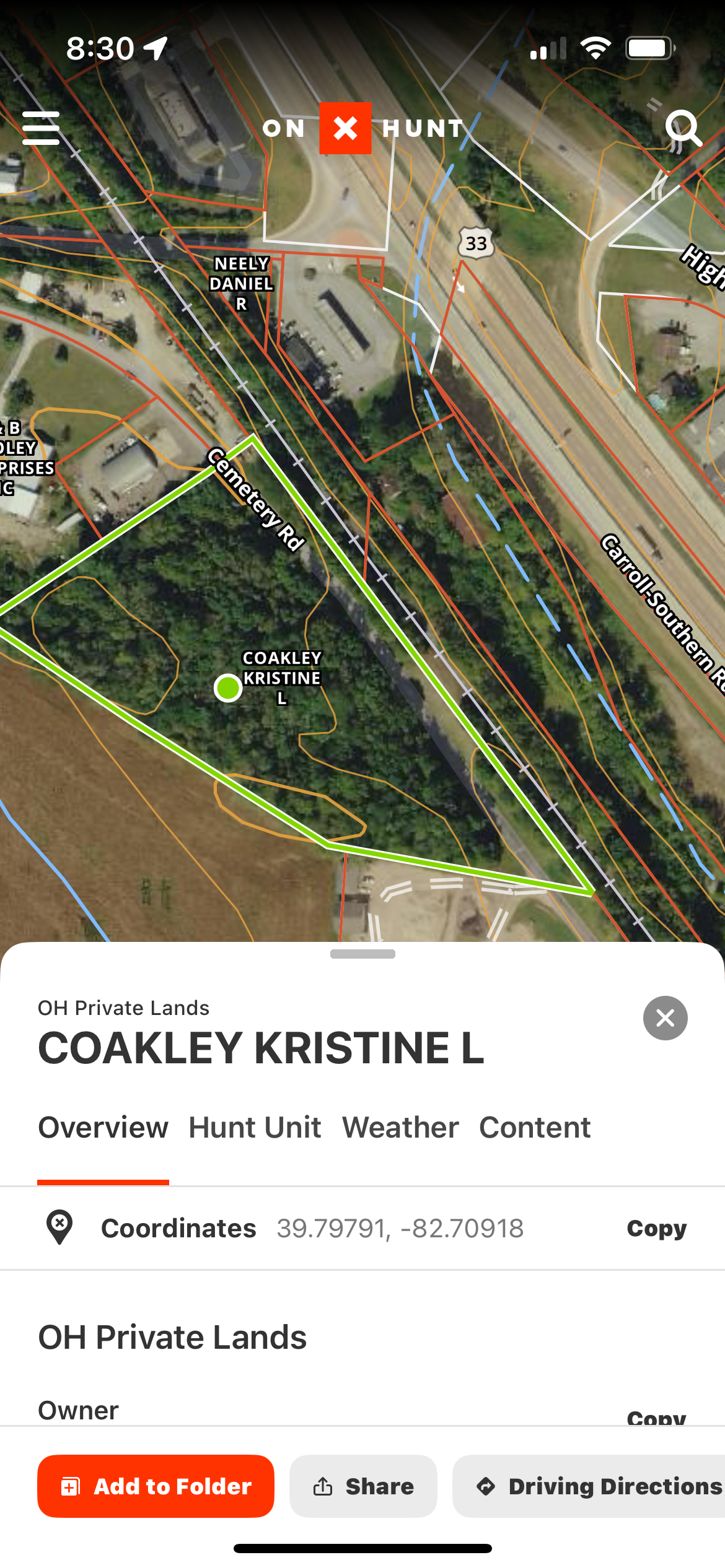
Task: Open the Content tab
Action: tap(535, 1127)
